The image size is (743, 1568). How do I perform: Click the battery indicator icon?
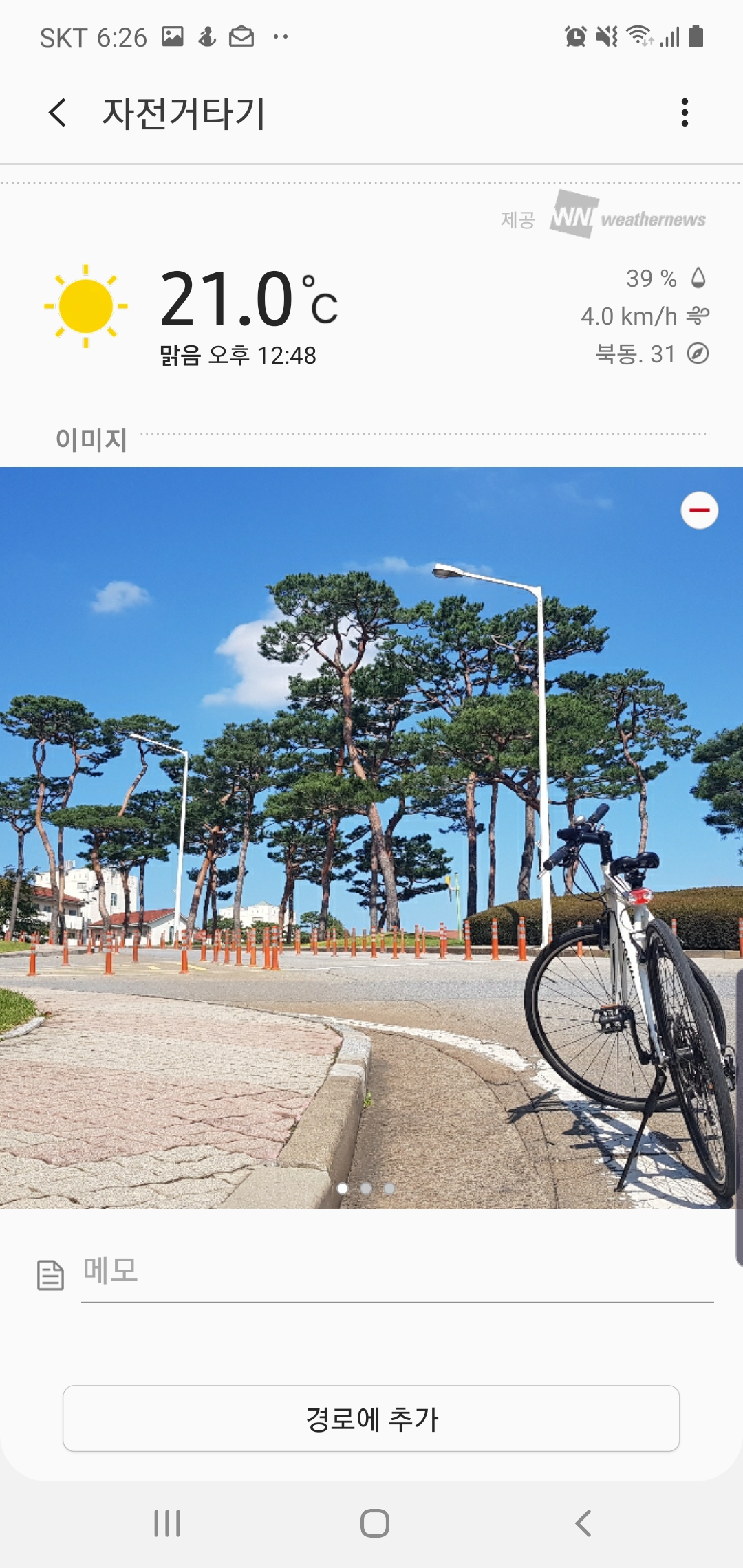pyautogui.click(x=696, y=36)
